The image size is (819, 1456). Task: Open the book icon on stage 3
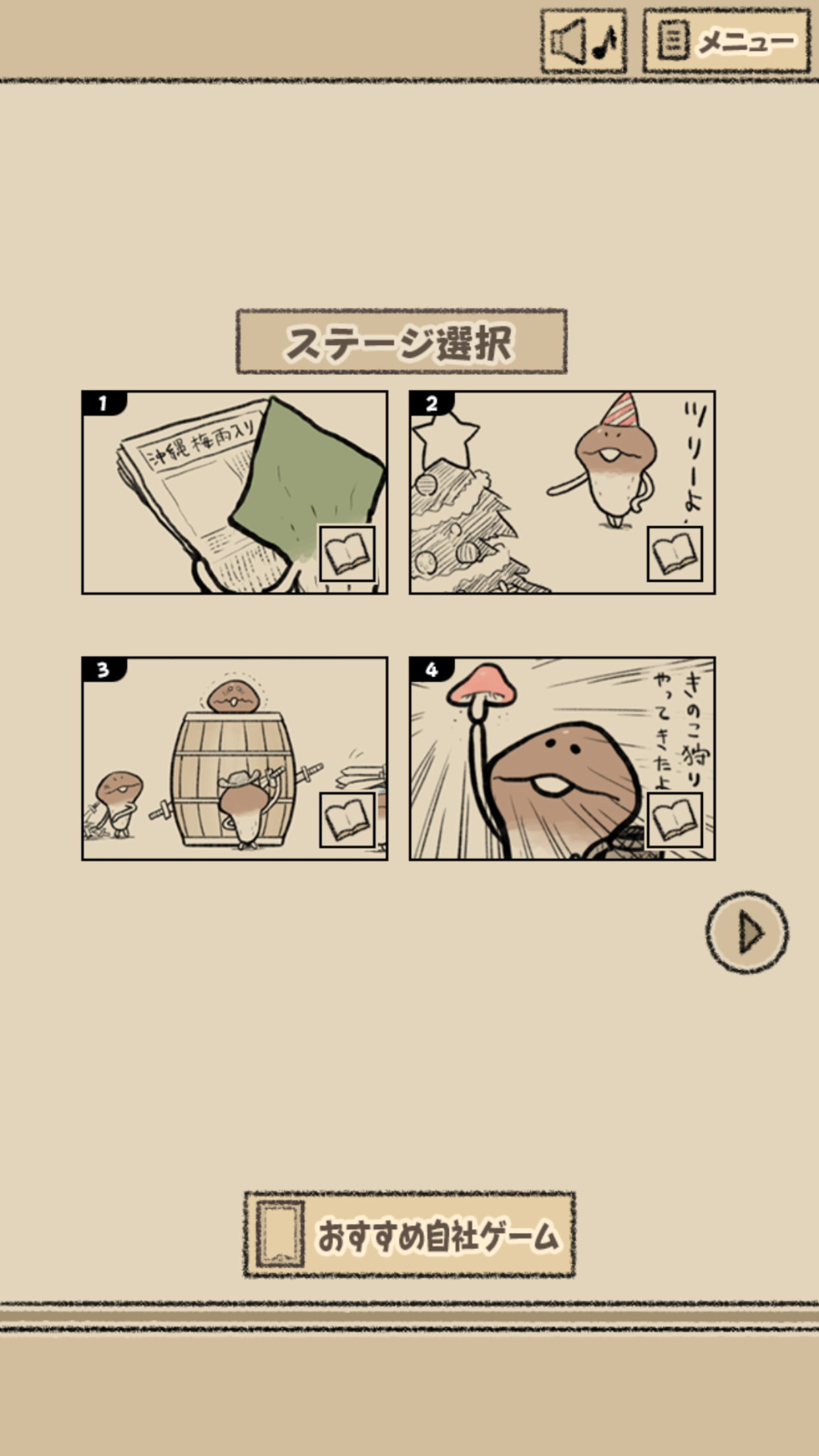click(x=348, y=820)
